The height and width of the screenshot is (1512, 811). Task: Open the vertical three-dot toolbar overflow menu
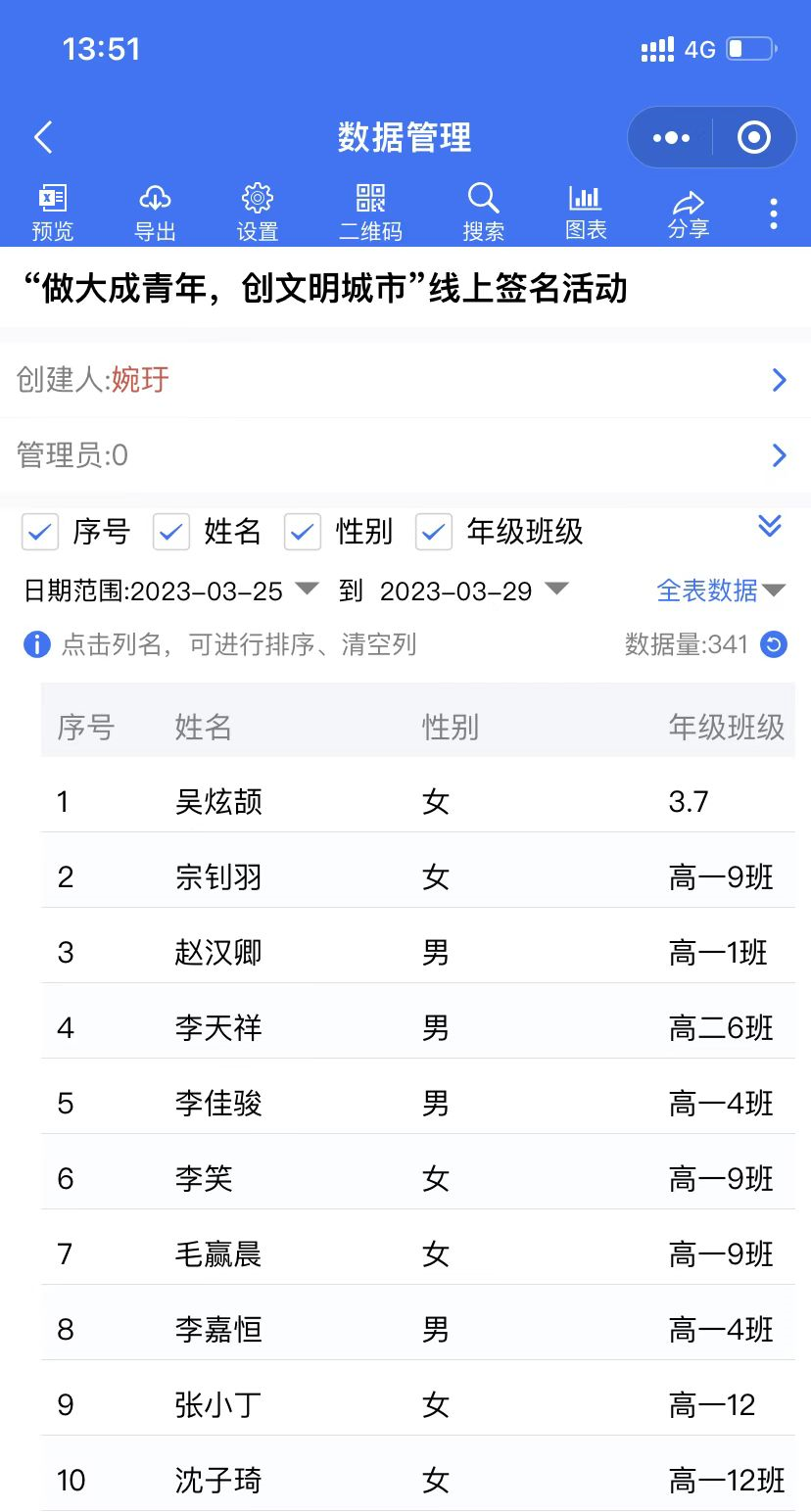774,213
